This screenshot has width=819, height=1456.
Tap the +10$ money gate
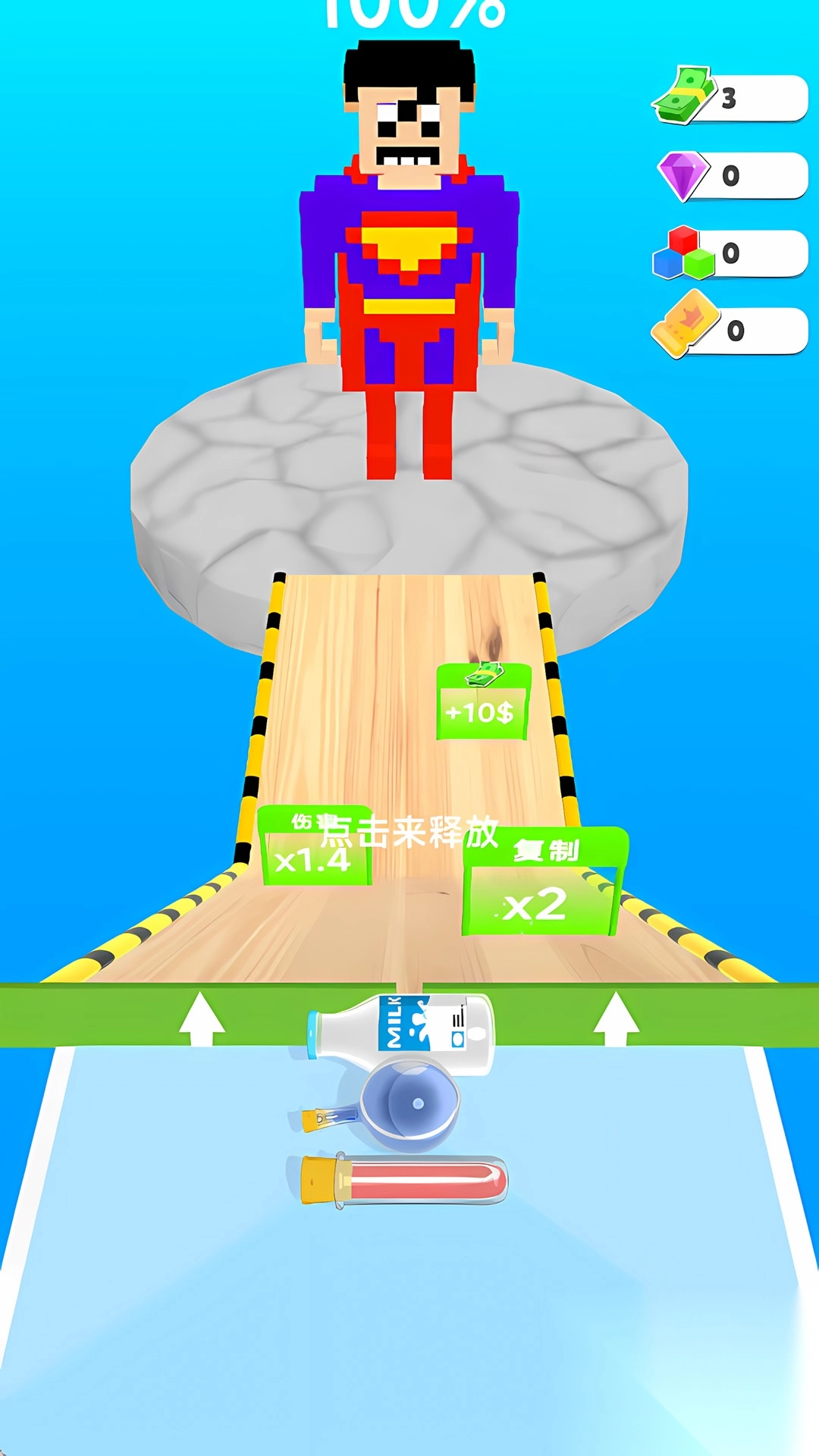[x=482, y=701]
